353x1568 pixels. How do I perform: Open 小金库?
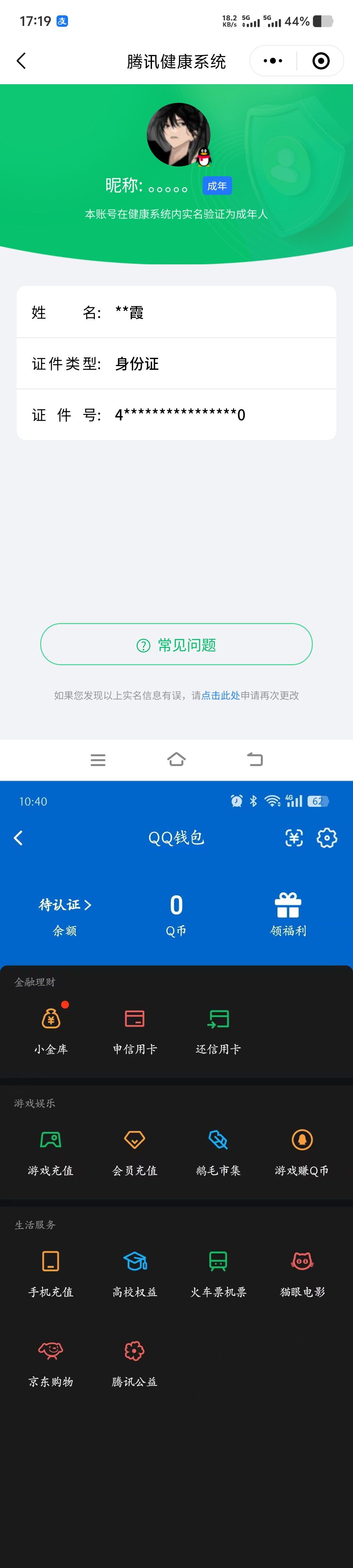point(51,1029)
